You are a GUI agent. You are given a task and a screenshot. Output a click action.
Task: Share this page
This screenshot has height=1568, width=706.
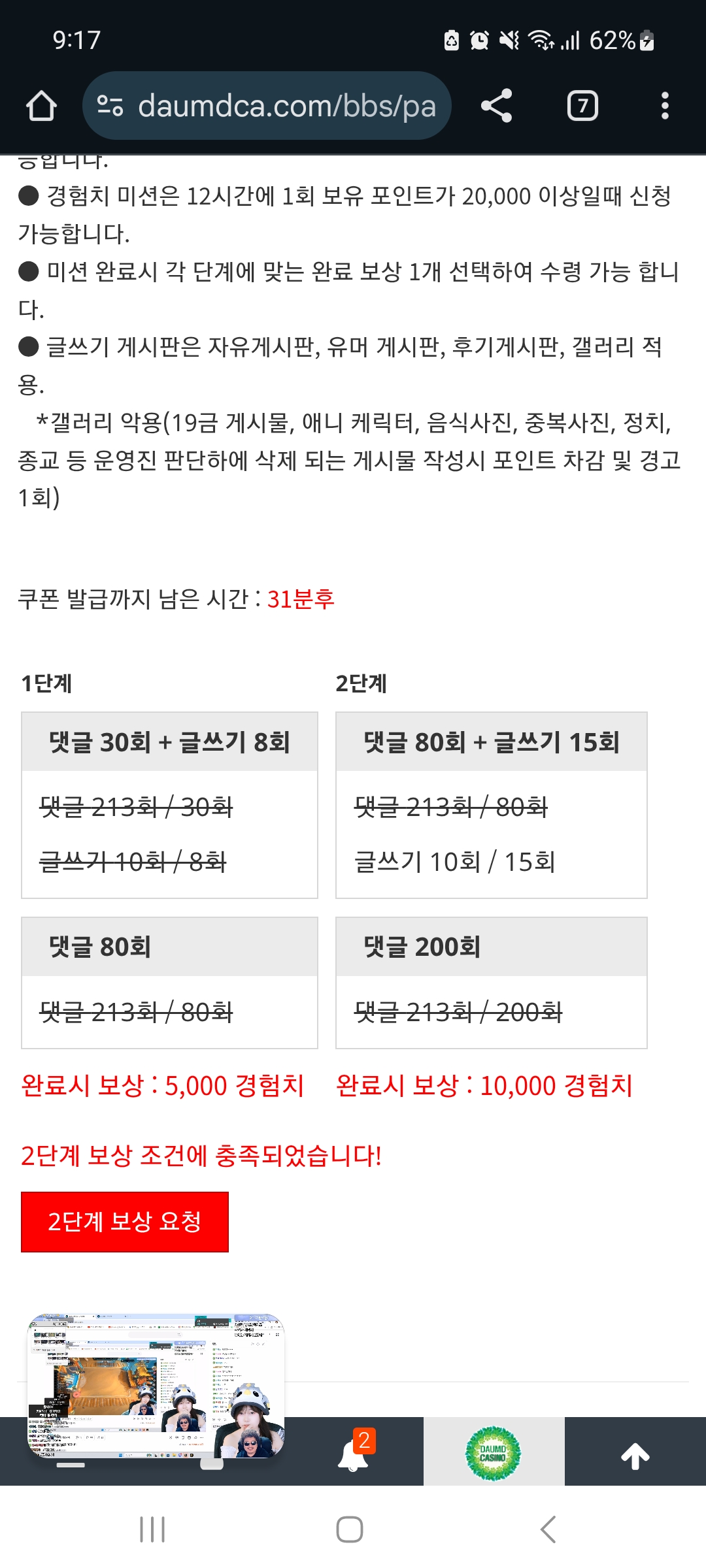pyautogui.click(x=496, y=106)
